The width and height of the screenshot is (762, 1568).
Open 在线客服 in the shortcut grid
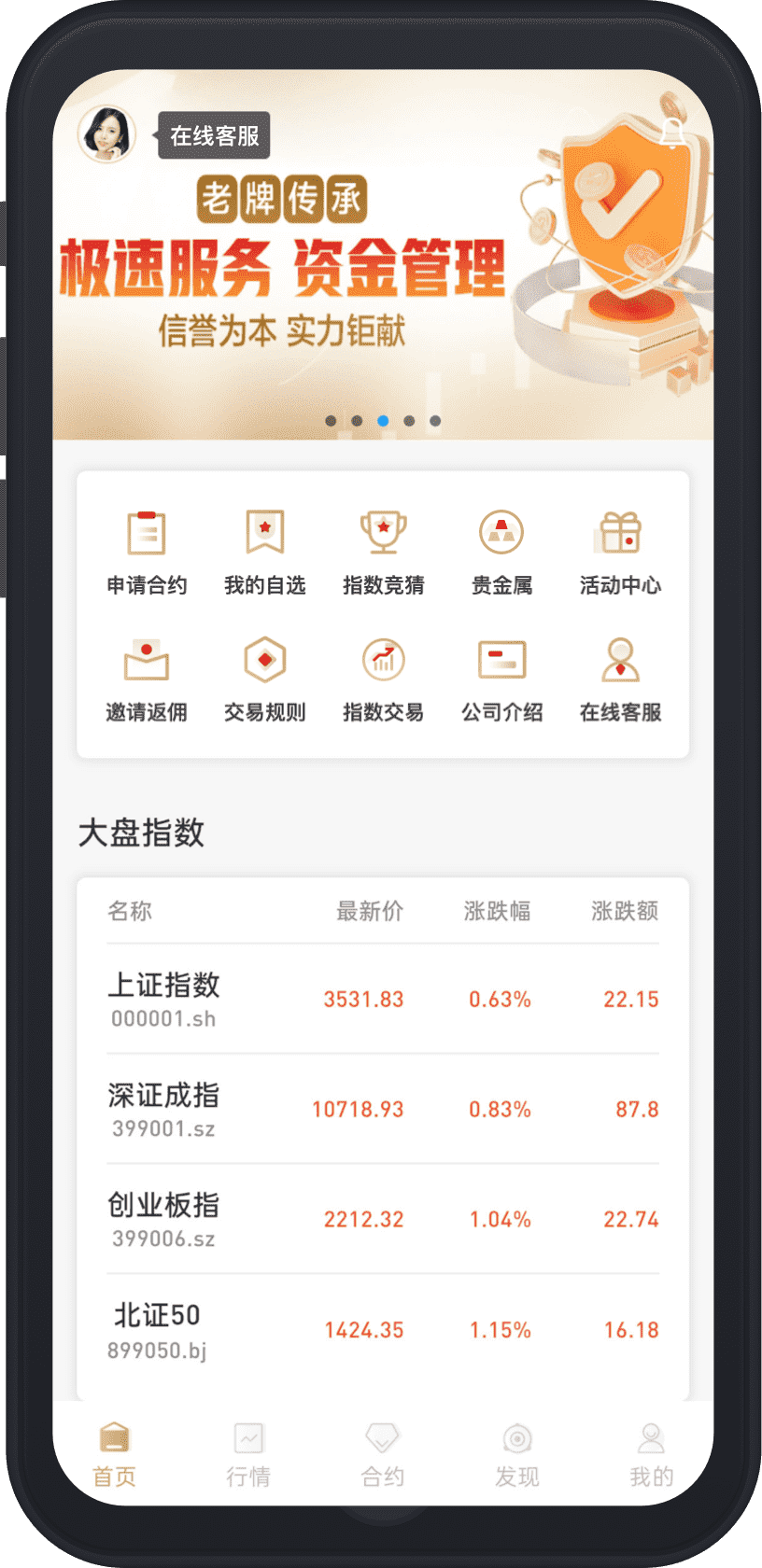620,679
